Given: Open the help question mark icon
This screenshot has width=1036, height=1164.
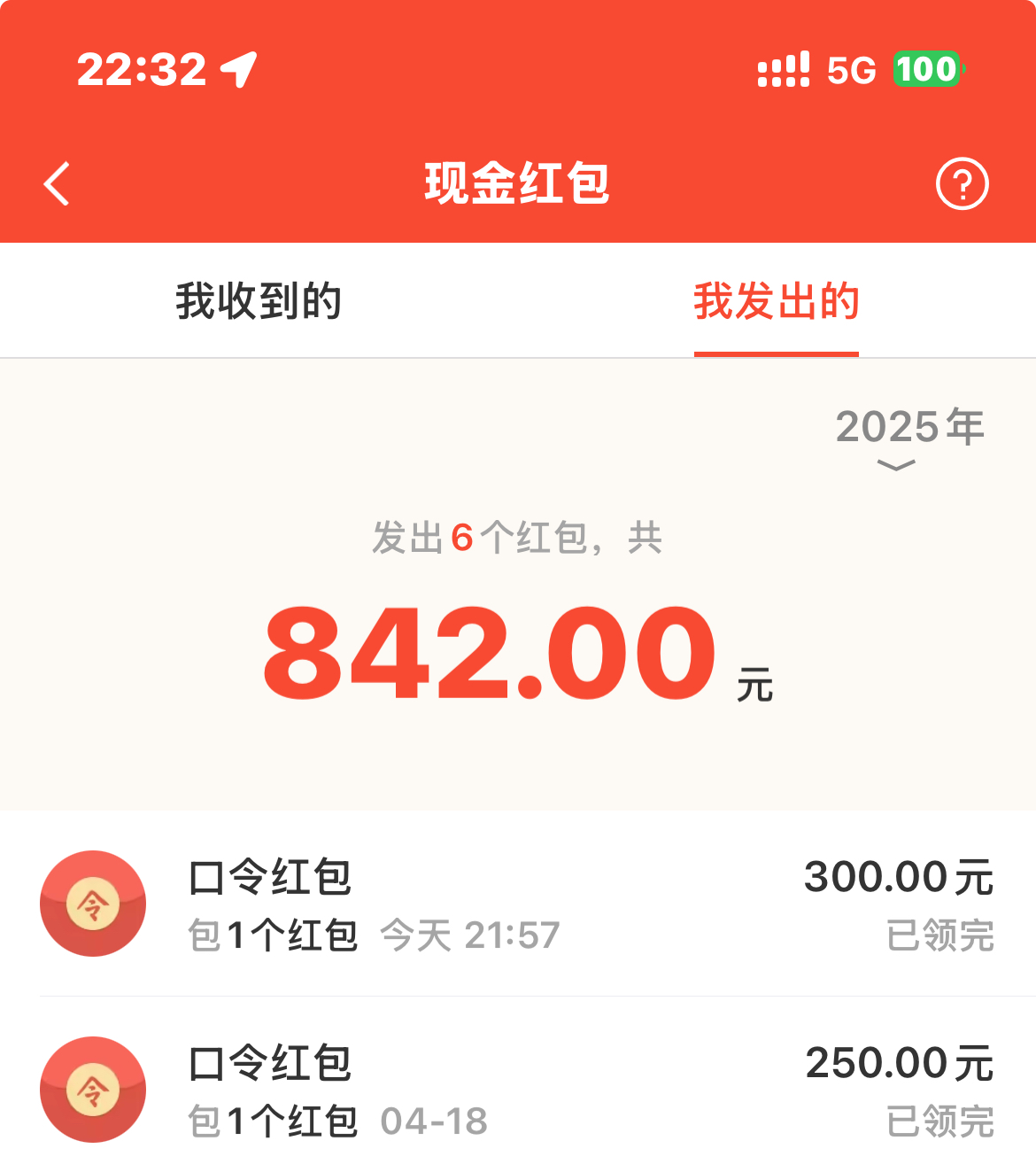Looking at the screenshot, I should (x=962, y=184).
